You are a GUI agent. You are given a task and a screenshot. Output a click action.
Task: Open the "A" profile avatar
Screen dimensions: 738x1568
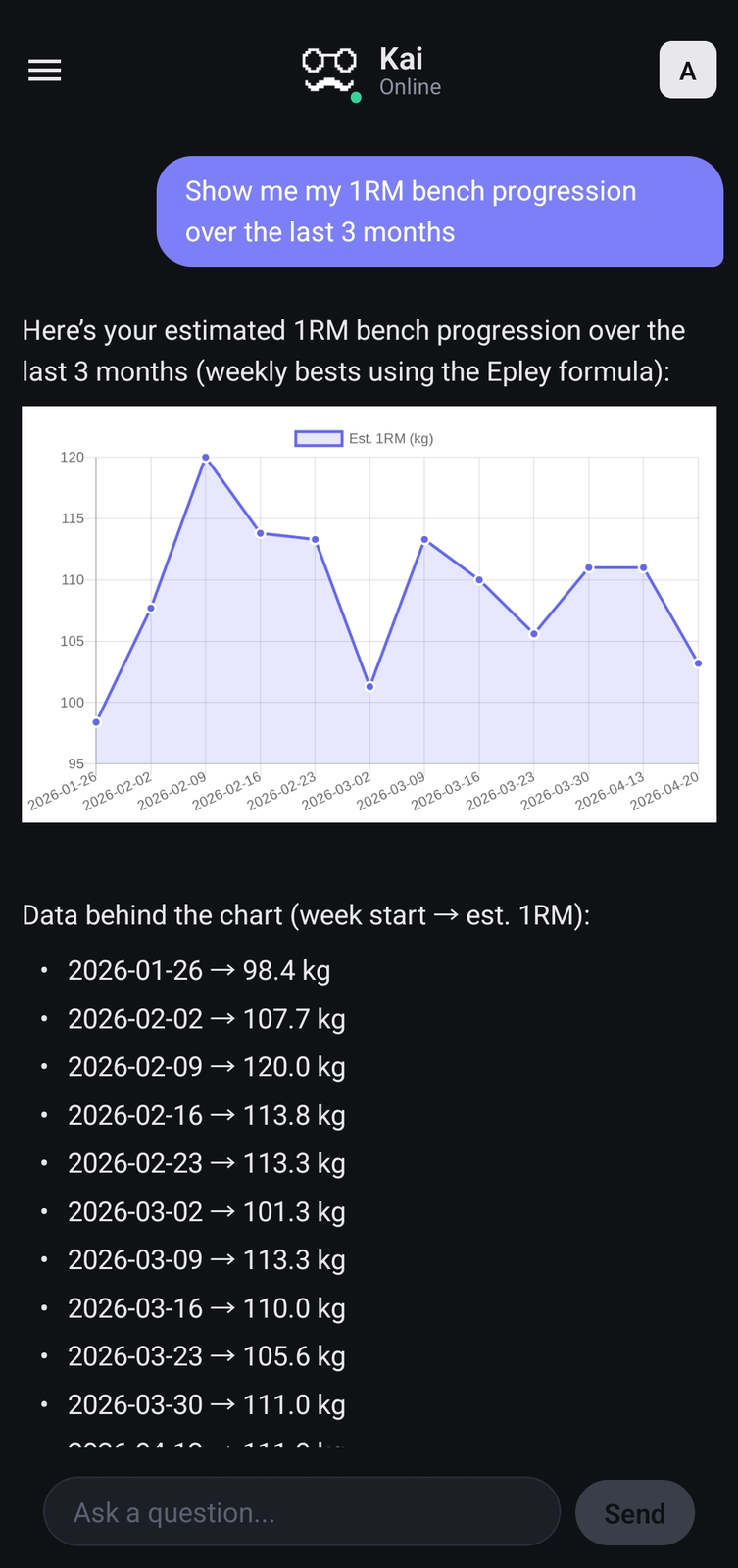tap(687, 70)
